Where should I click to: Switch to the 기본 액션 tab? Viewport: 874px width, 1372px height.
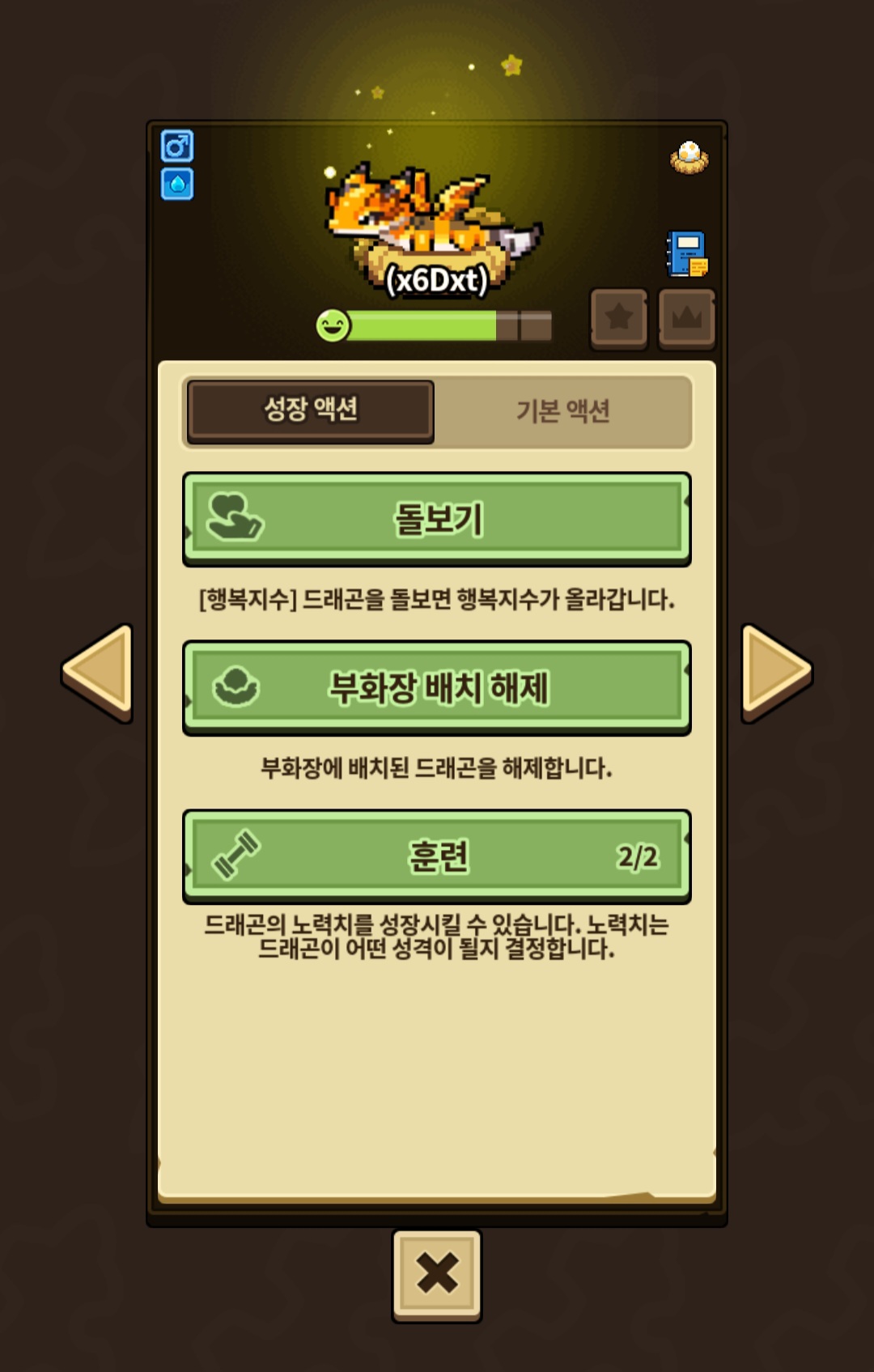[x=562, y=411]
